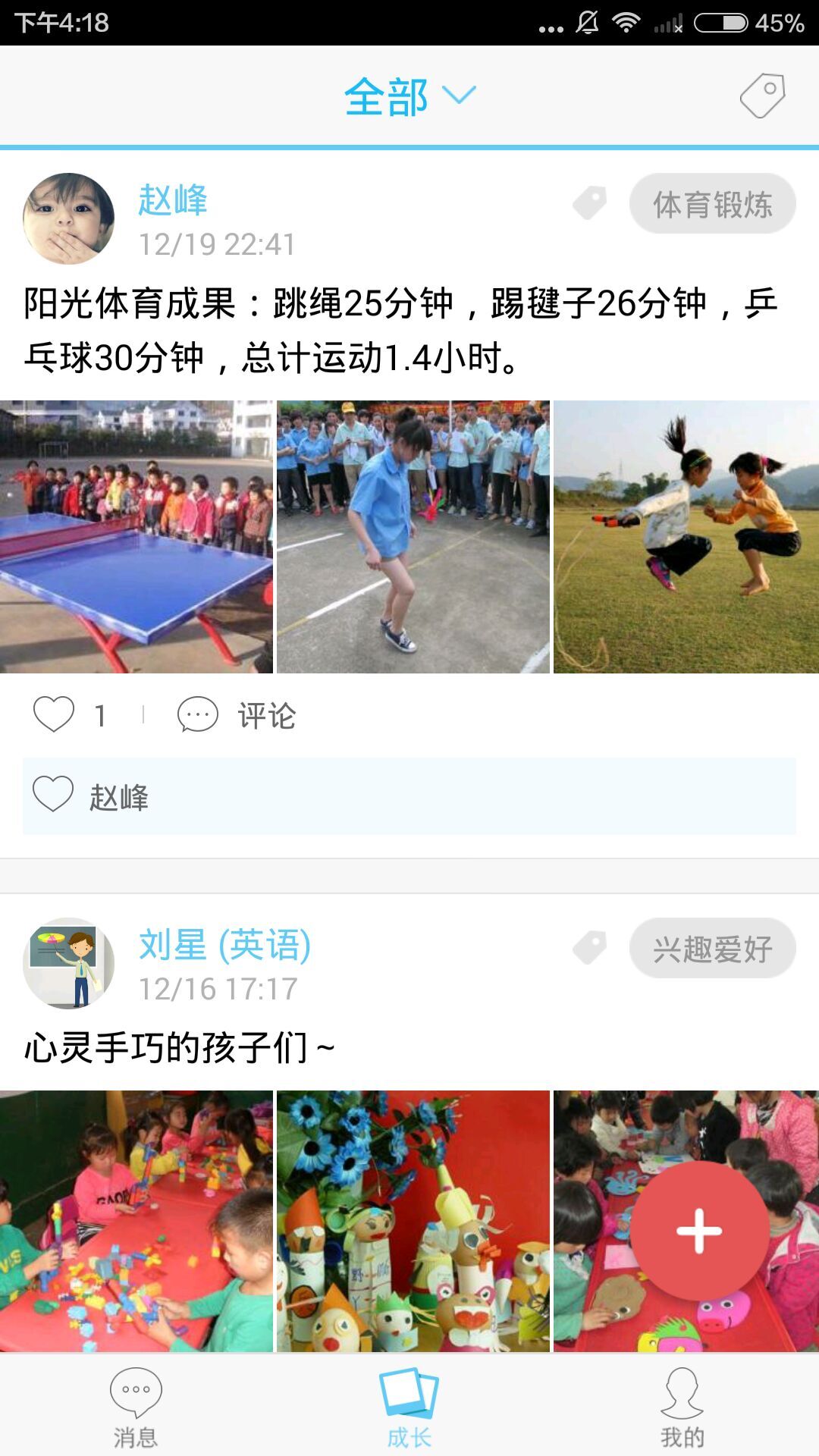The image size is (819, 1456).
Task: Select the 体育锻炼 tag chip
Action: 712,204
